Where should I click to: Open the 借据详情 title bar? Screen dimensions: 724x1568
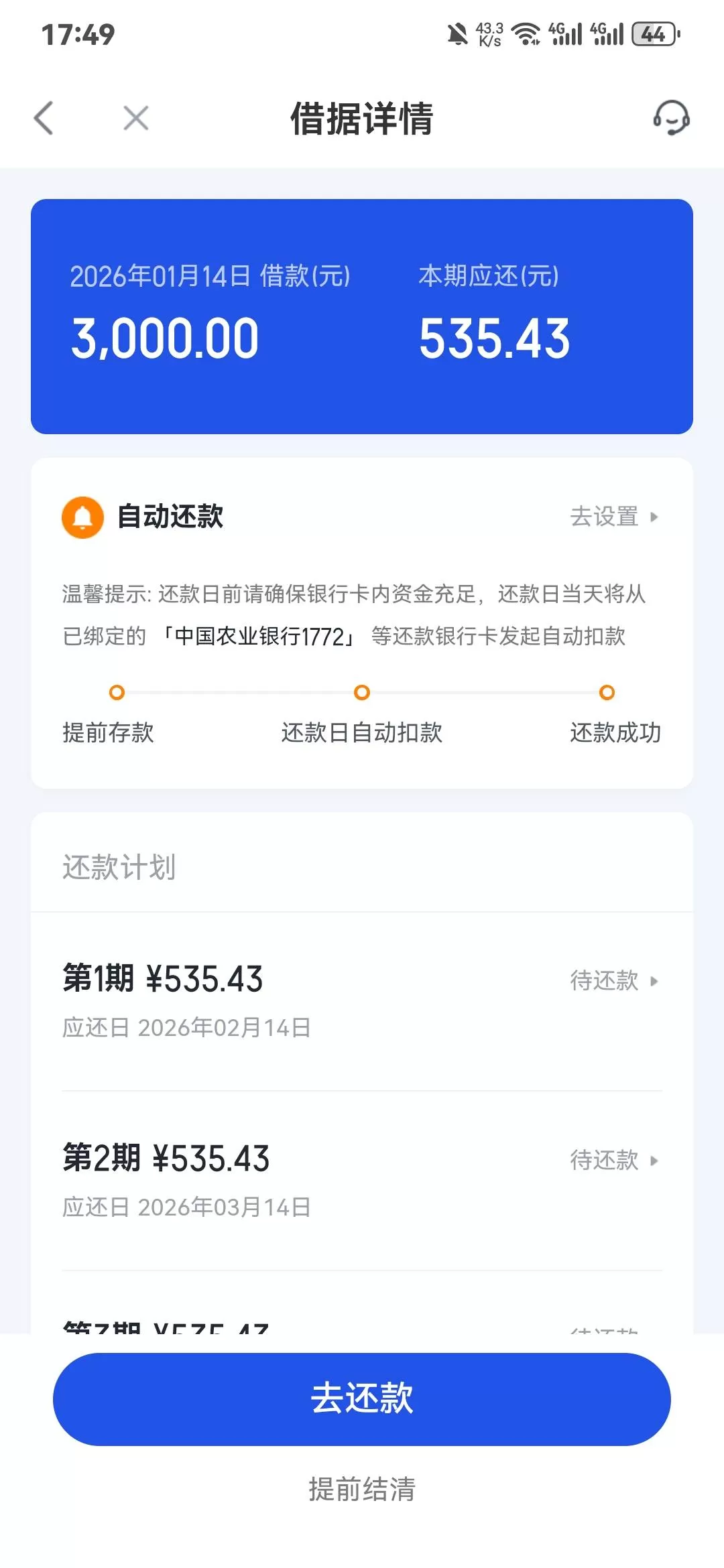pos(361,117)
